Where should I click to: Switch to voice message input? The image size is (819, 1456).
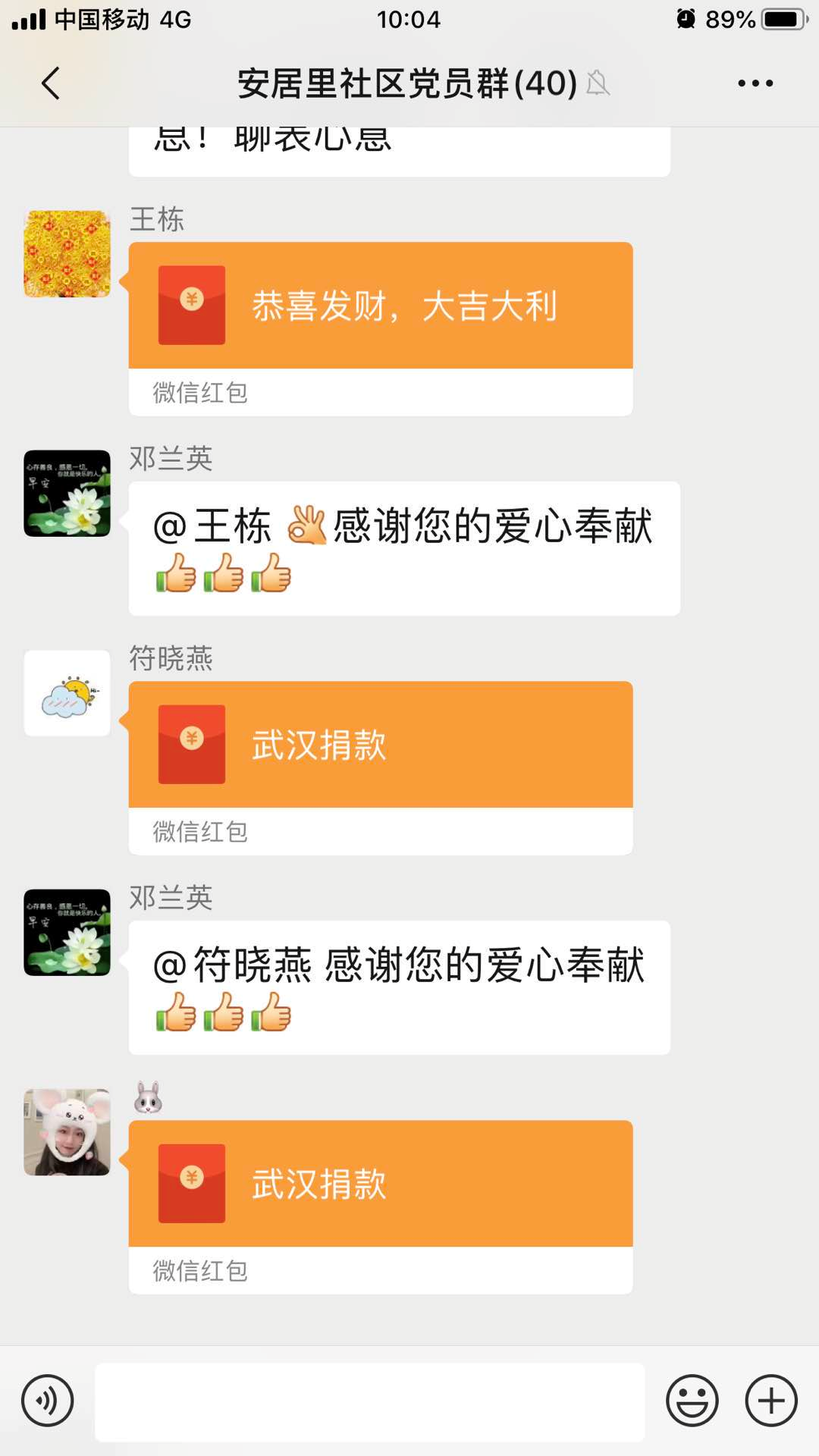tap(48, 1401)
